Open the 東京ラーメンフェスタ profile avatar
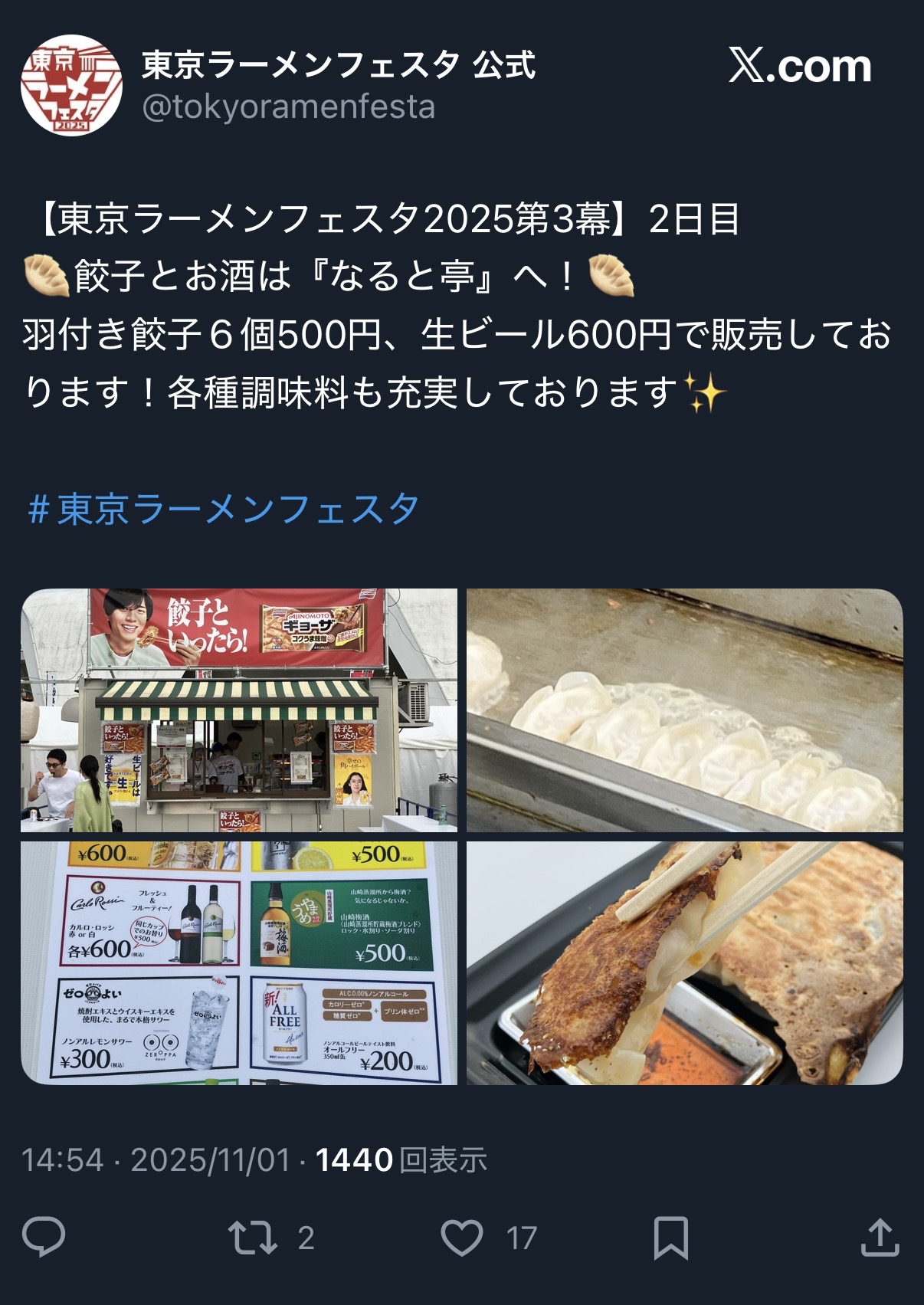Screen dimensions: 924x1305 pos(71,84)
